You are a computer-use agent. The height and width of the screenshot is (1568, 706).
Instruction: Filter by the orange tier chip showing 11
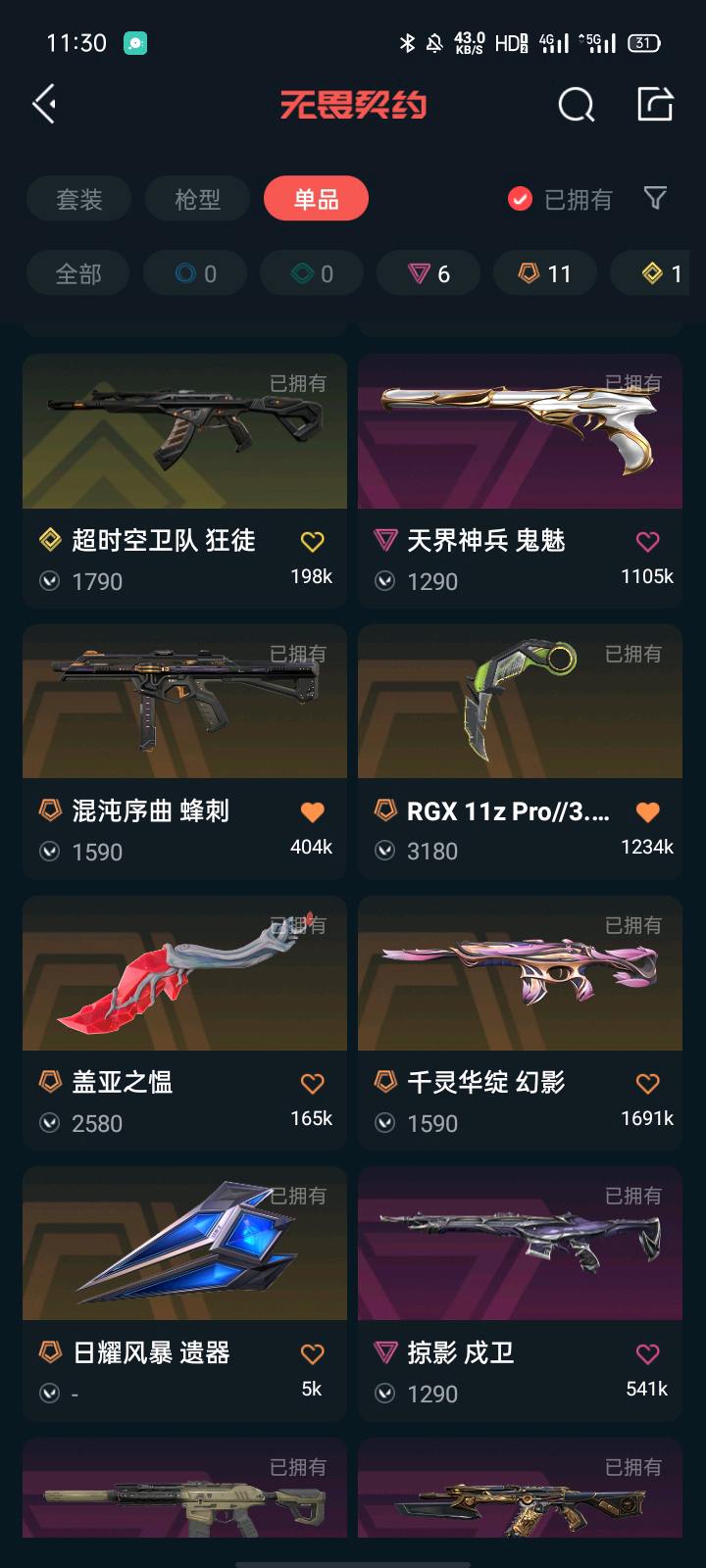click(545, 273)
